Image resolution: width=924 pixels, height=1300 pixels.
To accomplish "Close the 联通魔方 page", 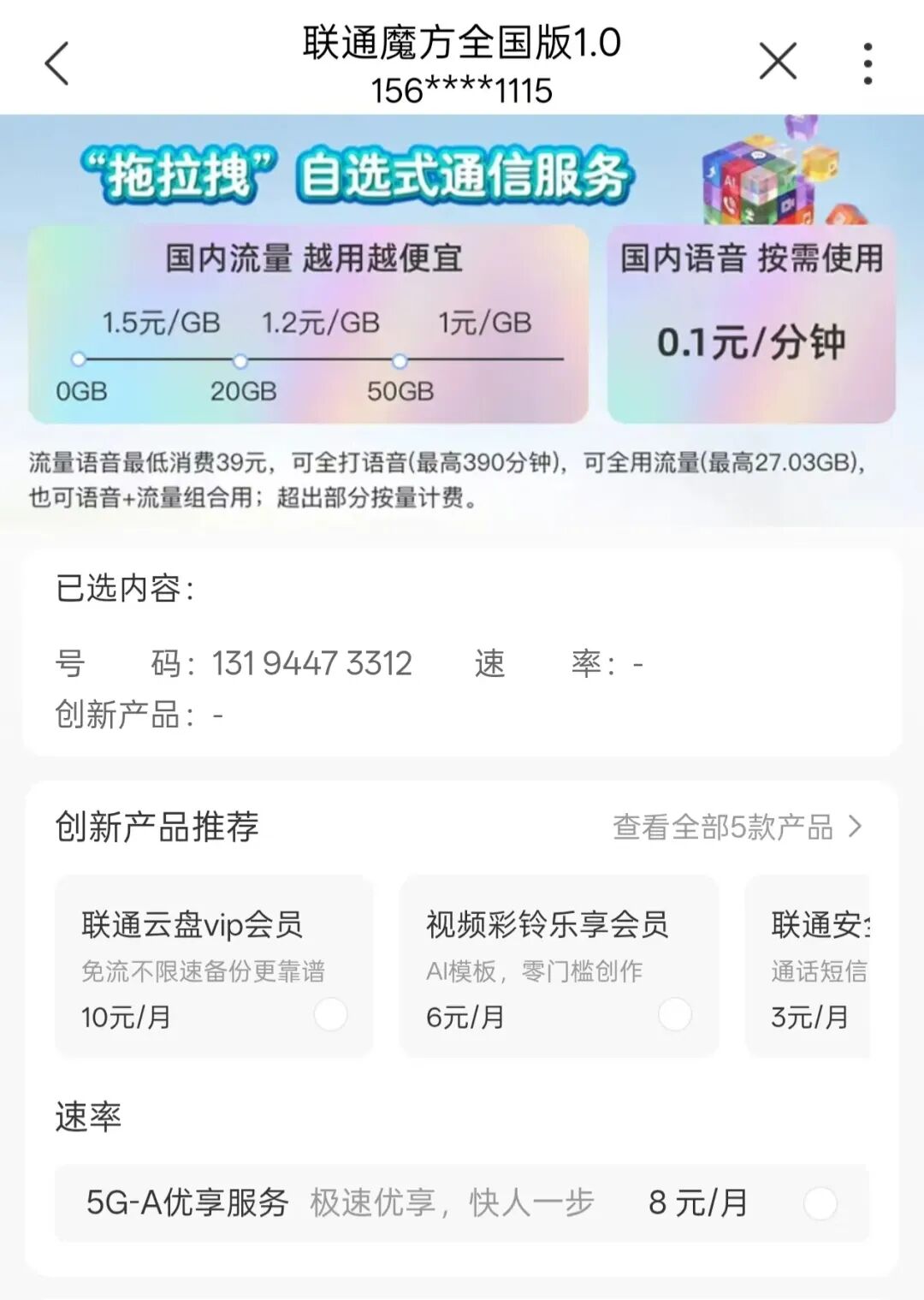I will (x=777, y=62).
